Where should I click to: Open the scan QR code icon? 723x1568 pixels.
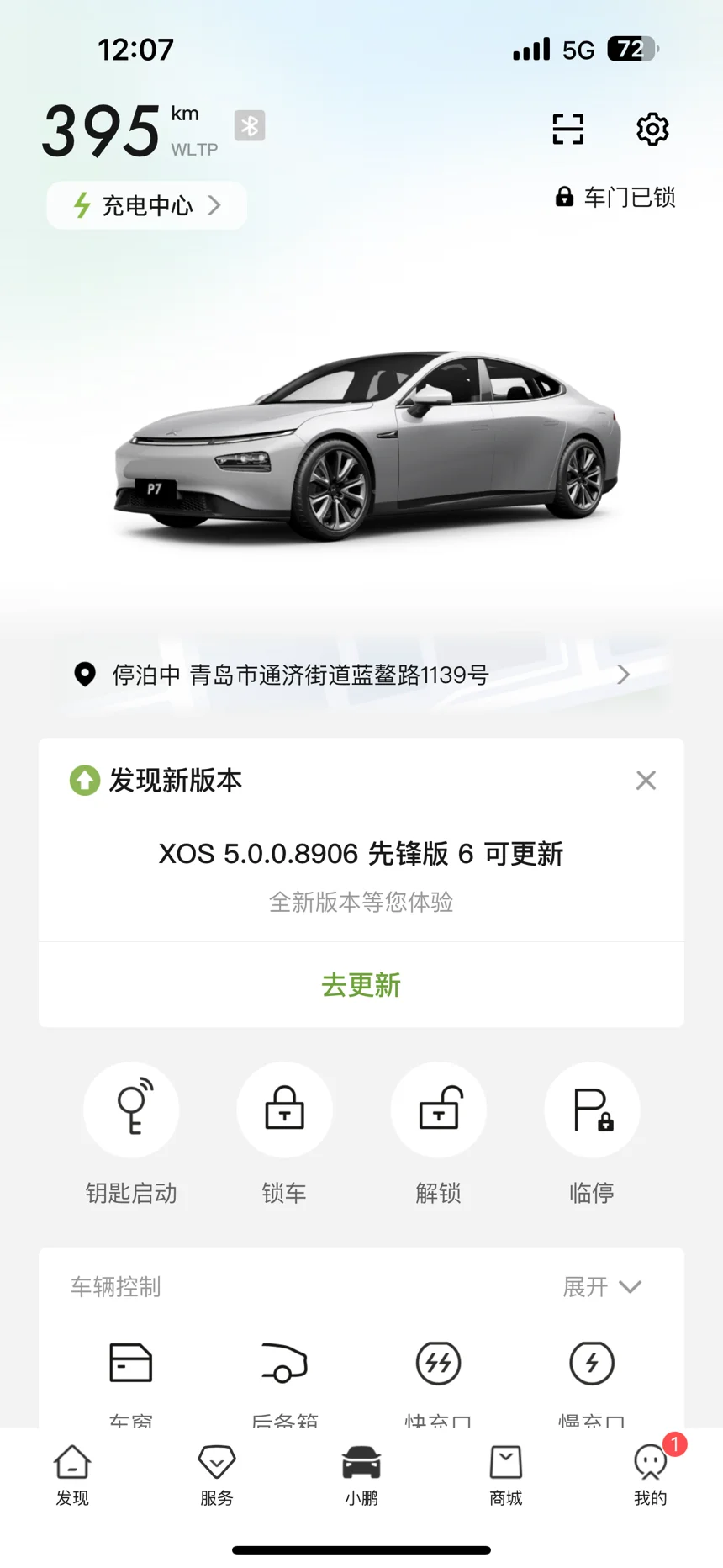pyautogui.click(x=567, y=129)
